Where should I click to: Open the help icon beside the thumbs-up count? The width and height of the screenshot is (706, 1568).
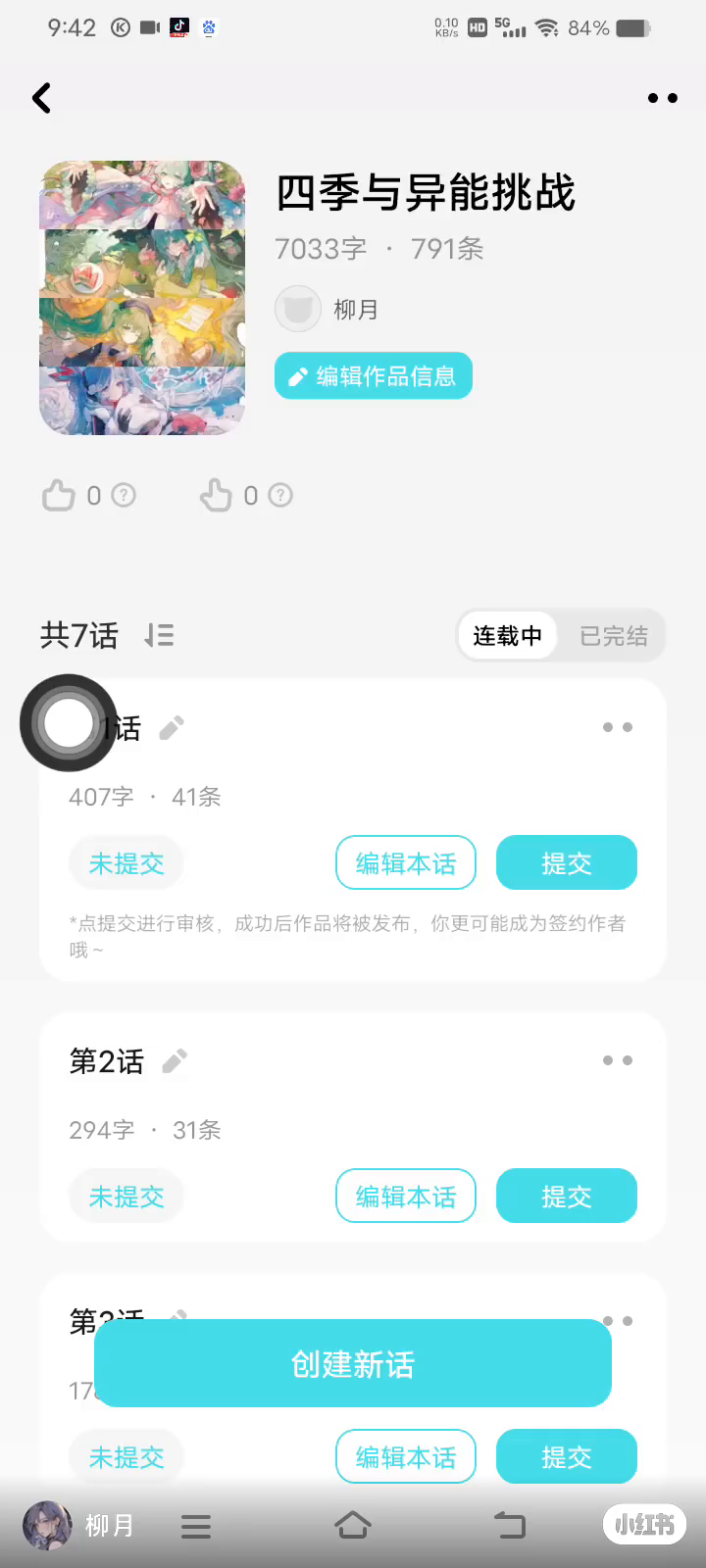124,495
